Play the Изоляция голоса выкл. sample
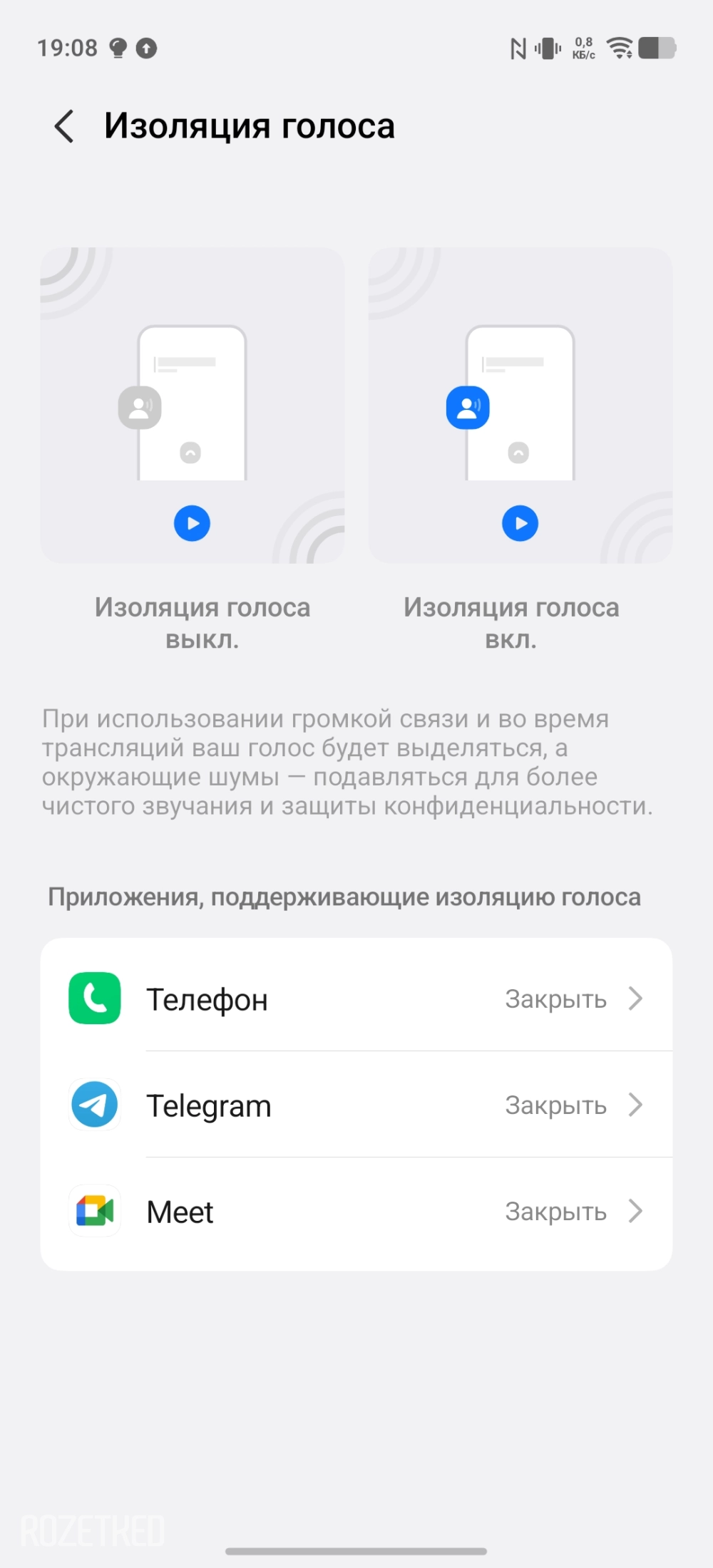This screenshot has height=1568, width=713. click(x=192, y=523)
